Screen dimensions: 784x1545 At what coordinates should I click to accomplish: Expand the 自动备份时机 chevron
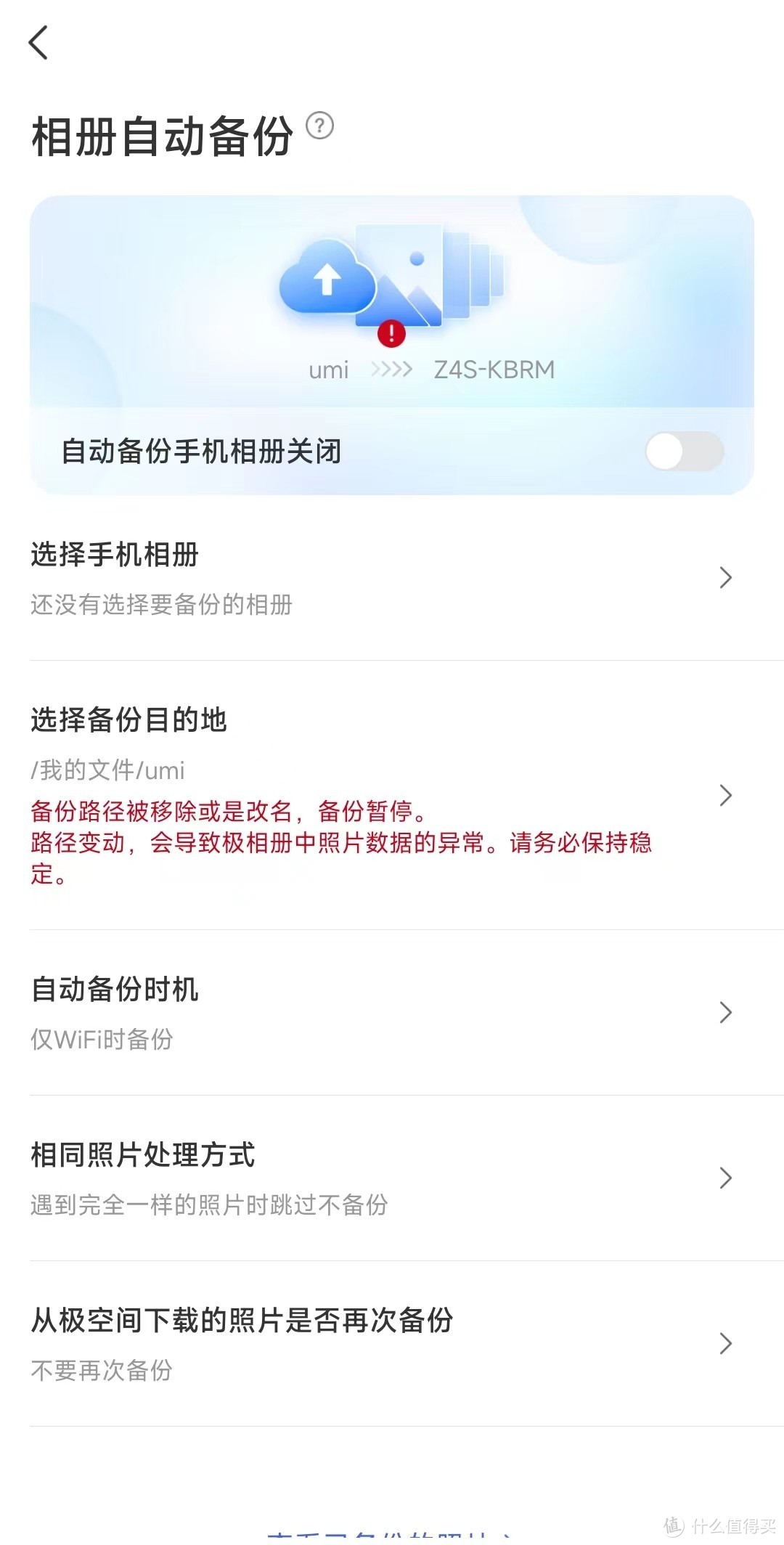click(725, 1011)
